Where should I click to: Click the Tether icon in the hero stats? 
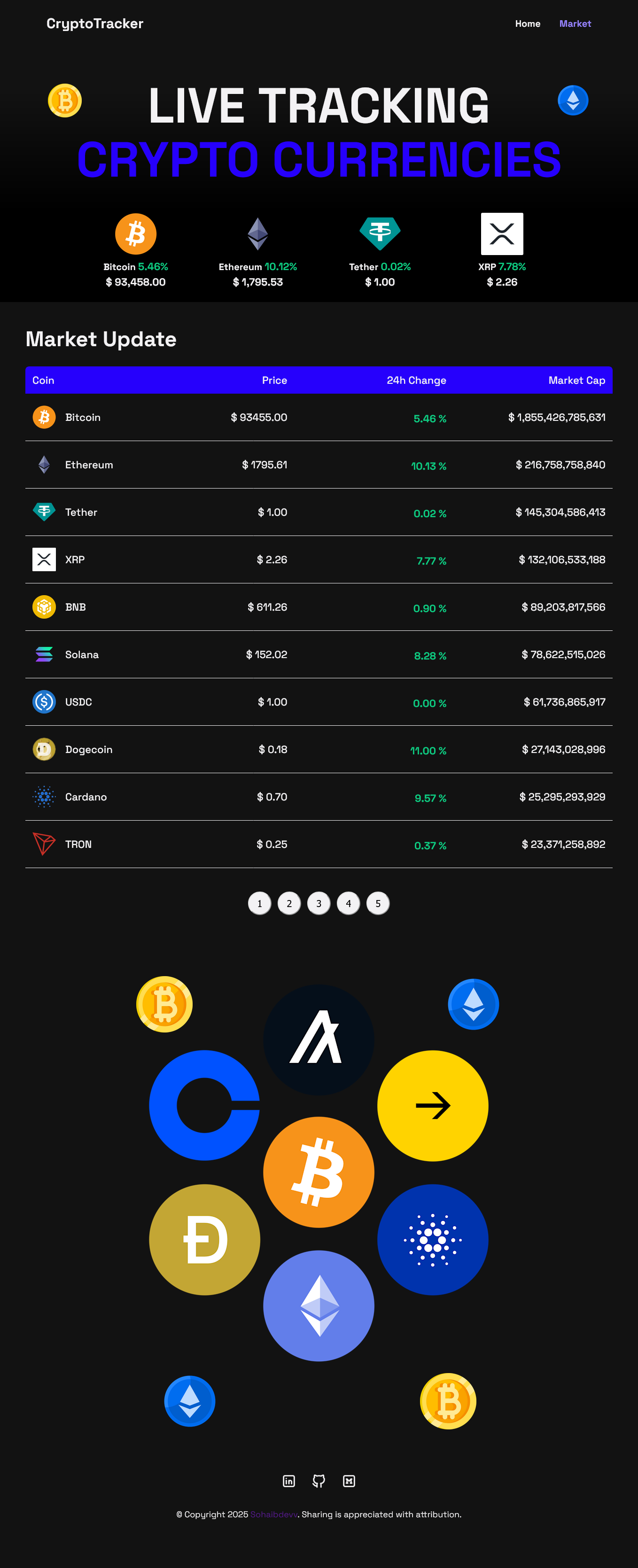[380, 233]
